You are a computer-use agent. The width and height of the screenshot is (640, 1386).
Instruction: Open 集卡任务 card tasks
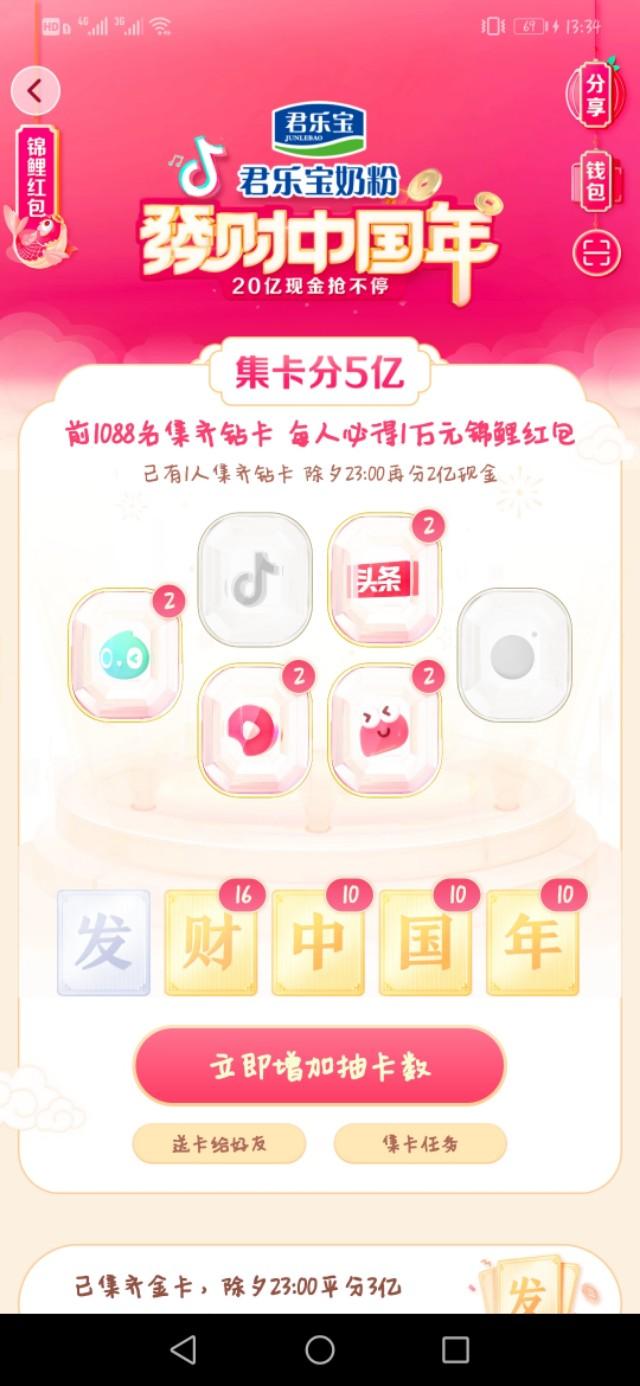click(420, 1143)
